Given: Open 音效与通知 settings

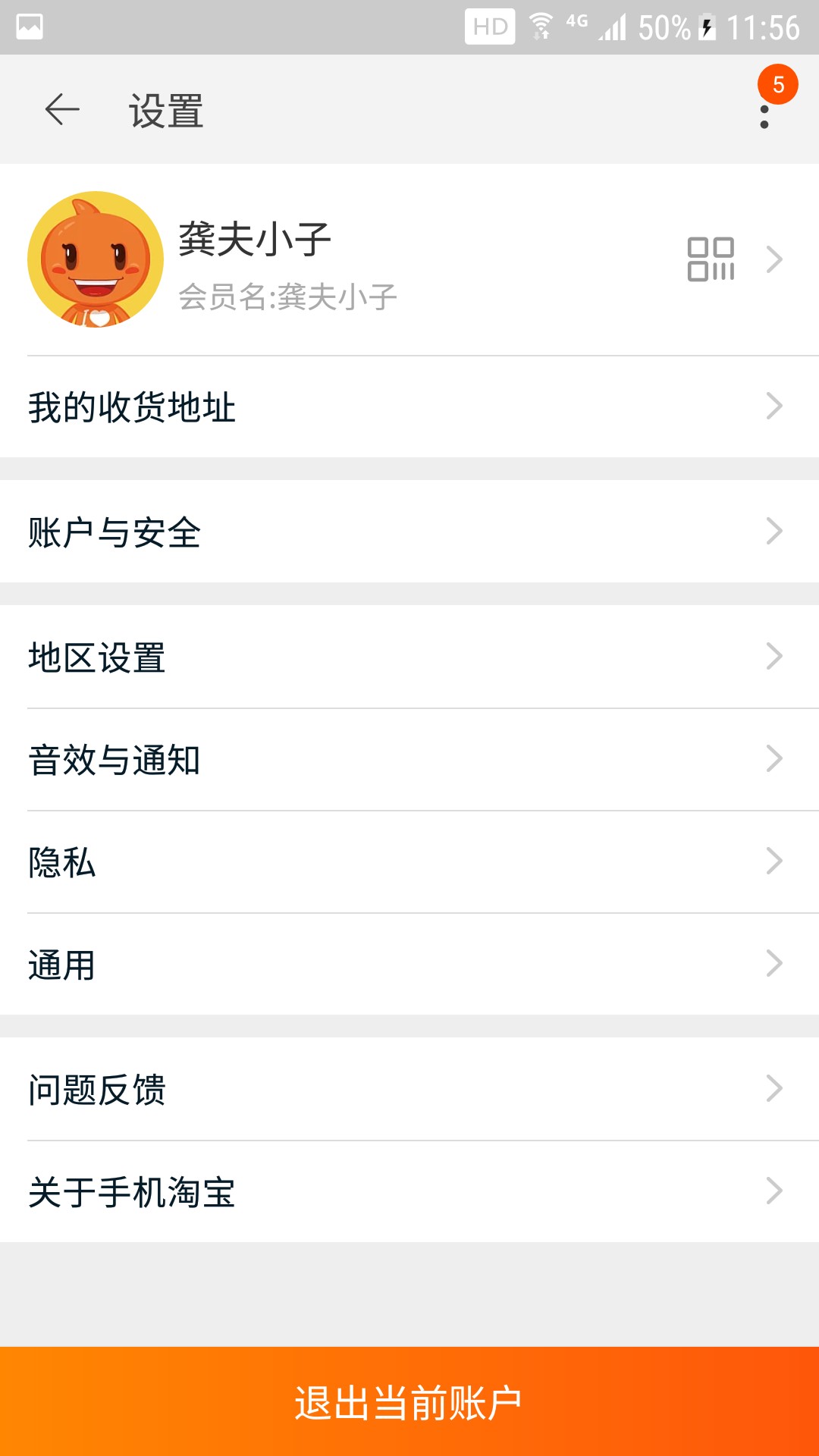Looking at the screenshot, I should (409, 759).
